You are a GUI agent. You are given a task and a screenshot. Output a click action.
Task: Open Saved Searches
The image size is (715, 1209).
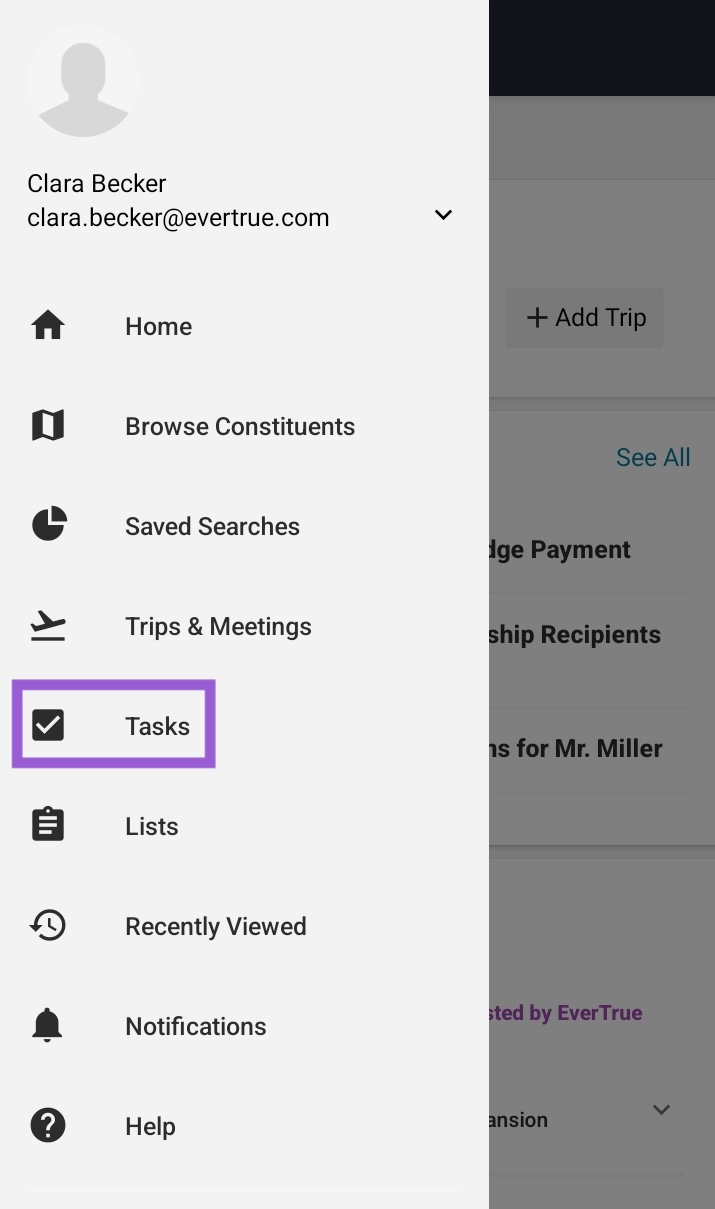point(244,526)
